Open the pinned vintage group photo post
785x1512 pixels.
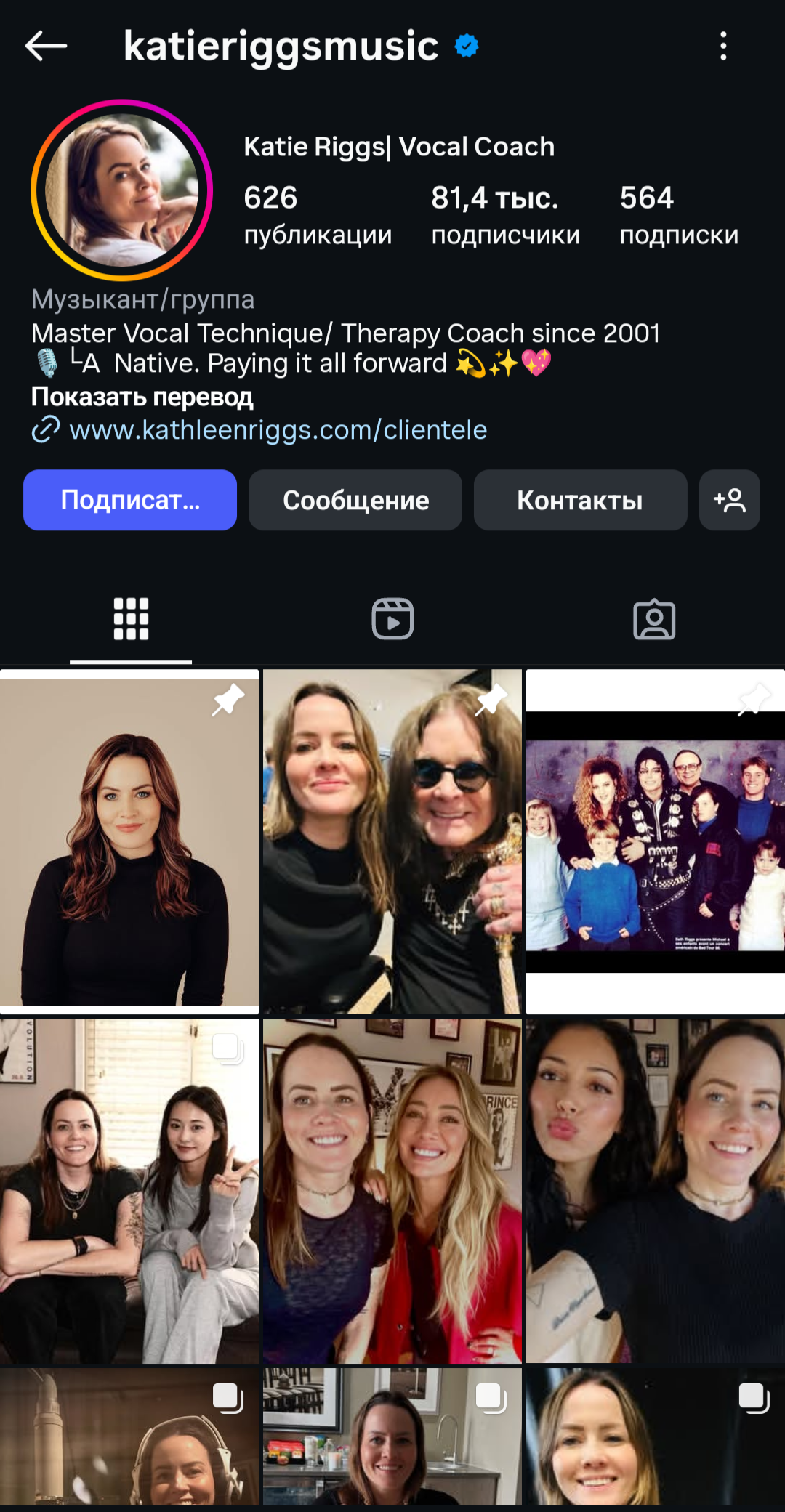pyautogui.click(x=656, y=841)
